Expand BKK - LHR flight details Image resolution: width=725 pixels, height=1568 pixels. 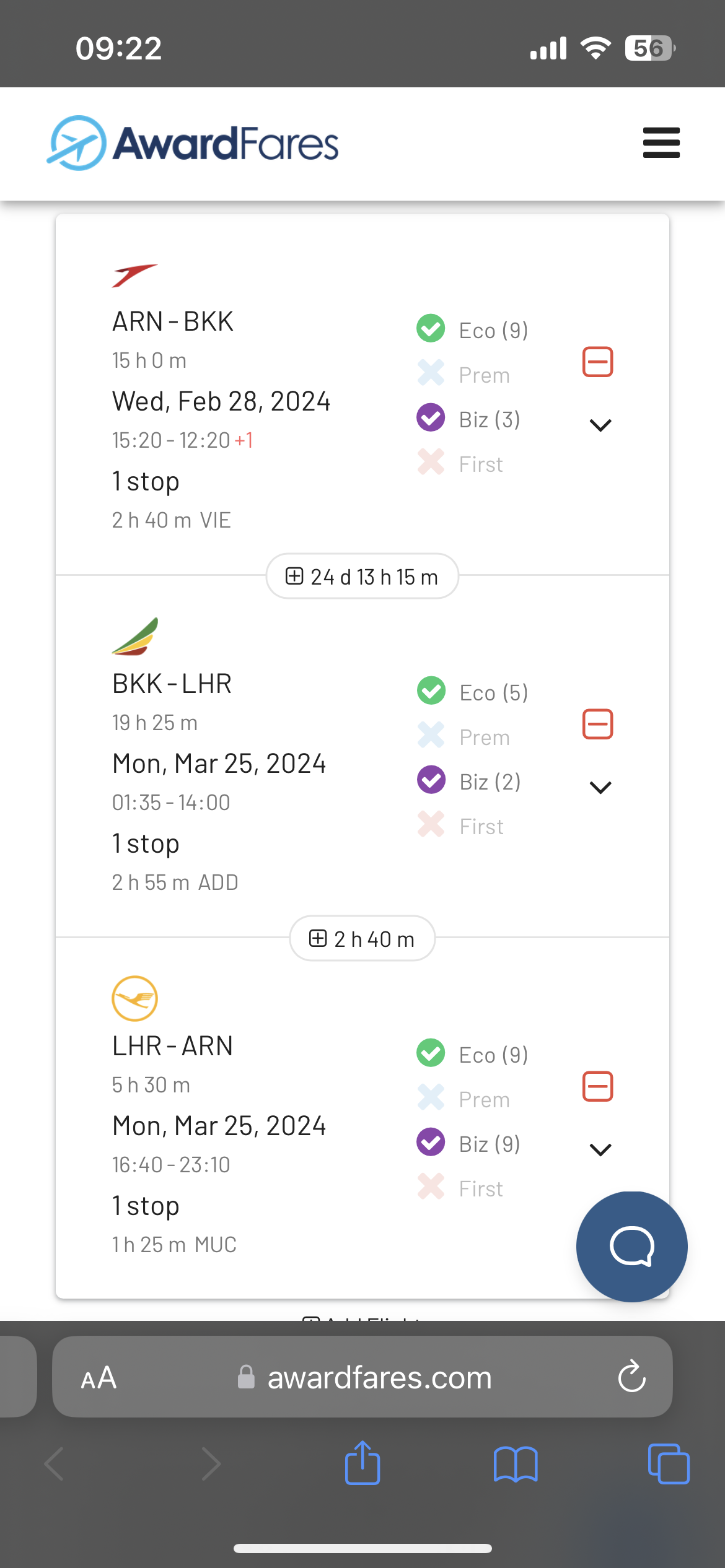pos(600,787)
